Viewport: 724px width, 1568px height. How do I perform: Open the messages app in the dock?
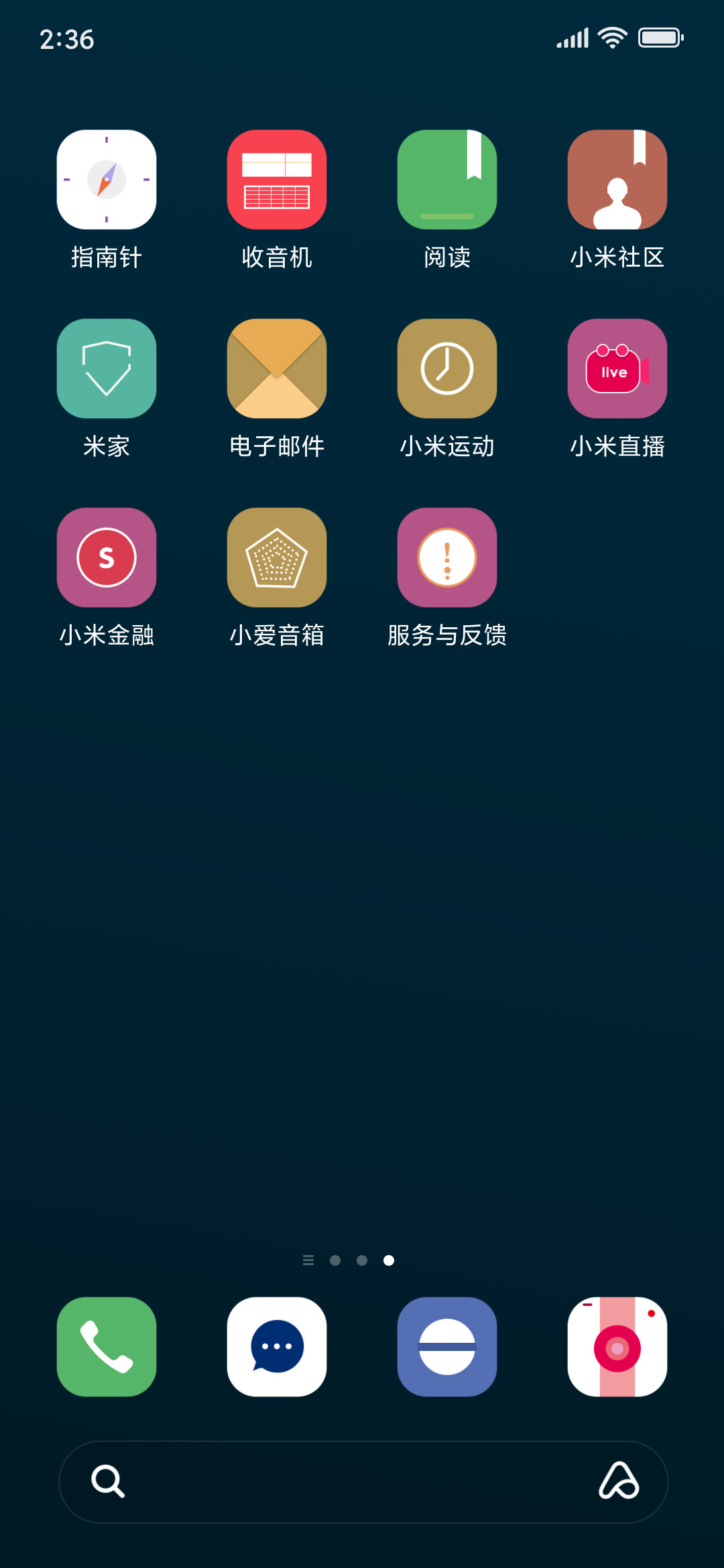click(x=277, y=1347)
